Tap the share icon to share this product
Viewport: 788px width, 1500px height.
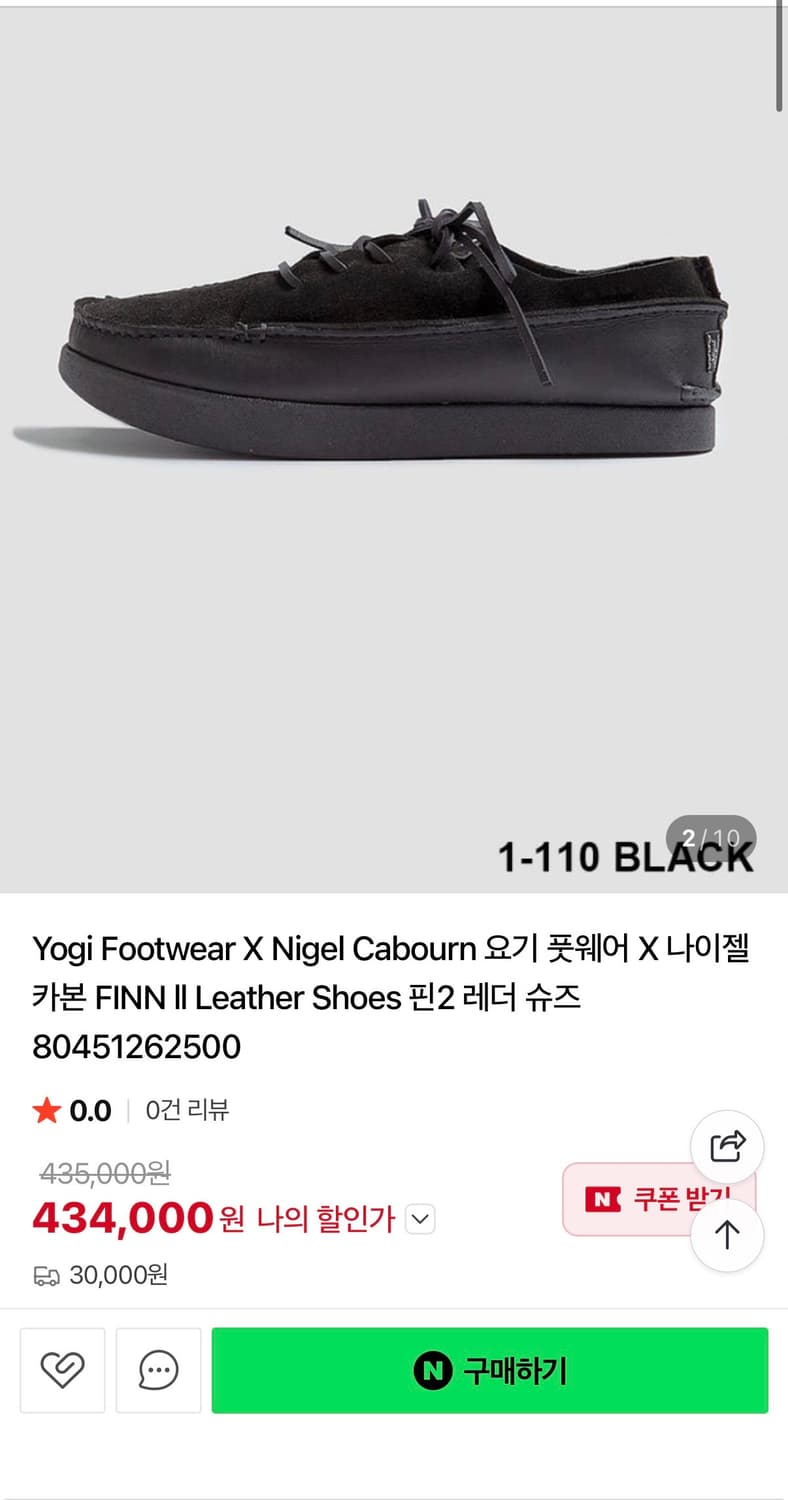pos(727,1147)
